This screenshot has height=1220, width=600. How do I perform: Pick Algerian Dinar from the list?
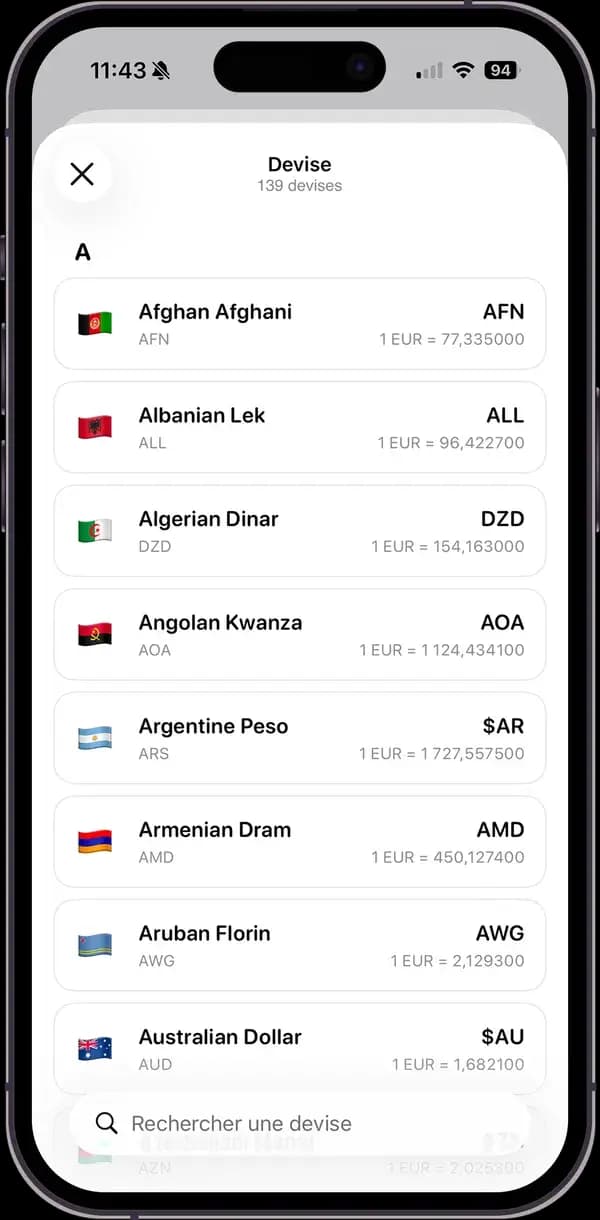click(300, 531)
